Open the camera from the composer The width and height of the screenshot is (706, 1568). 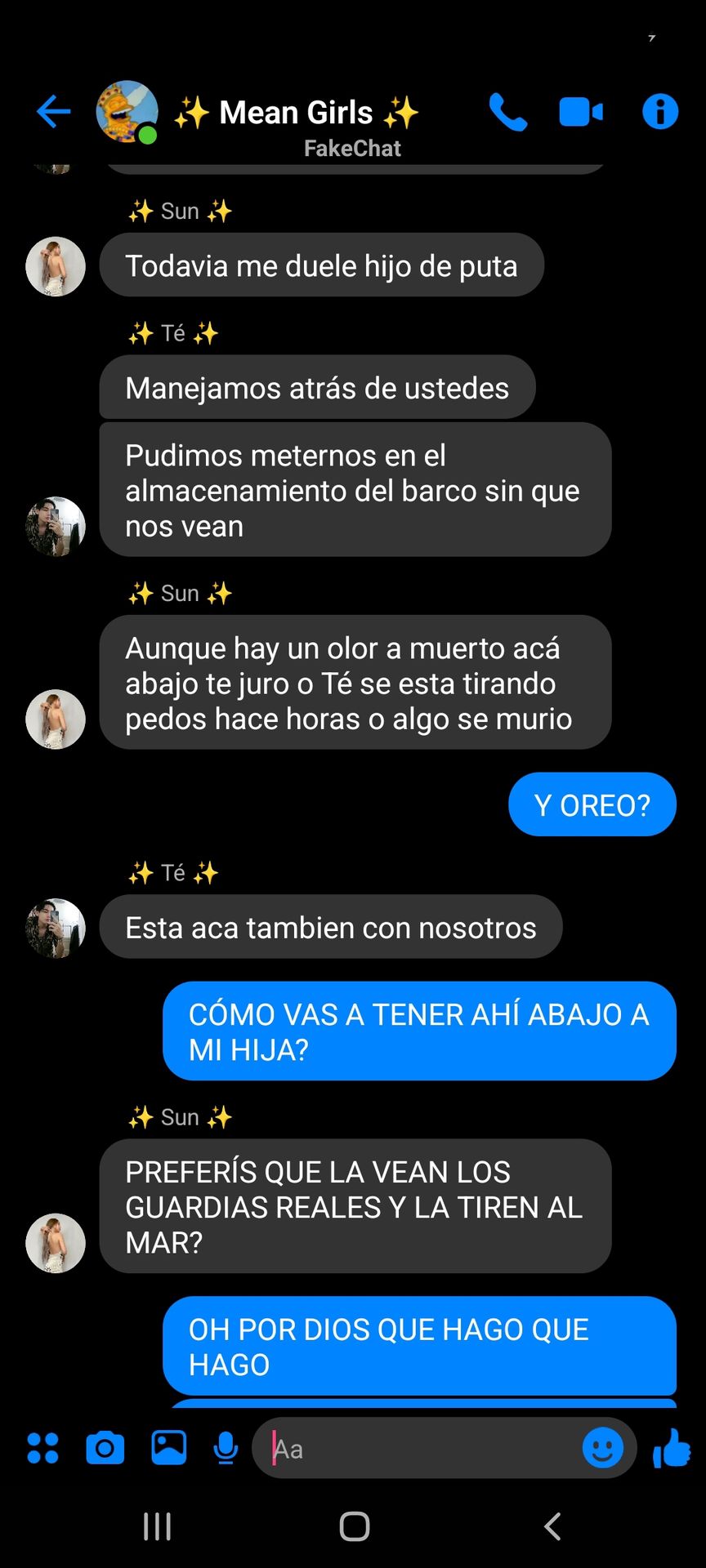pyautogui.click(x=105, y=1448)
